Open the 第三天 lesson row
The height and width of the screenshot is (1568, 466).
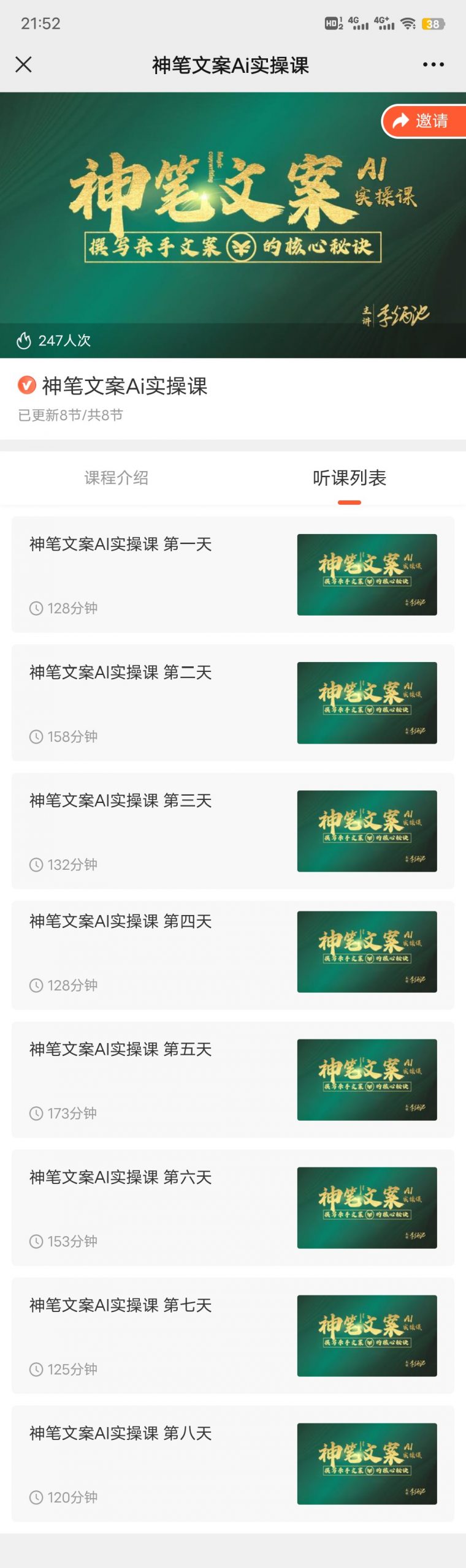coord(233,831)
